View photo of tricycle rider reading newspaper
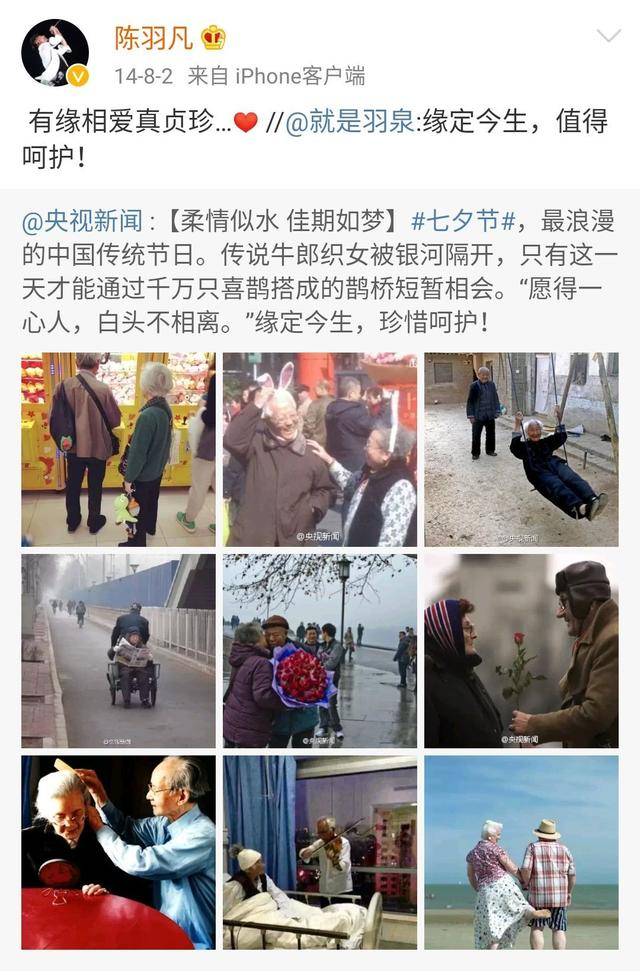Screen dimensions: 640x977 pyautogui.click(x=118, y=650)
